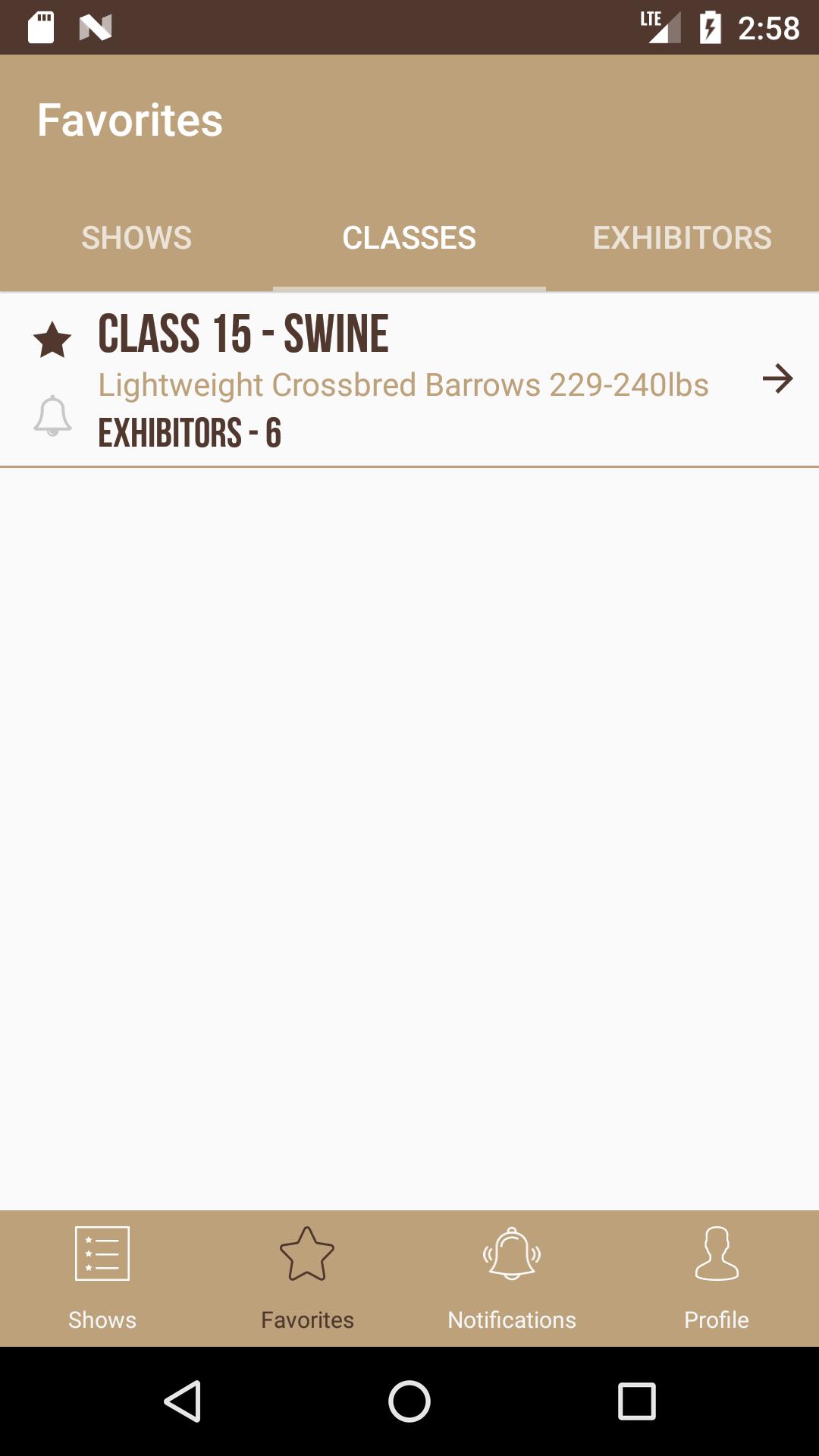The height and width of the screenshot is (1456, 819).
Task: Switch to the Shows tab at top
Action: tap(136, 238)
